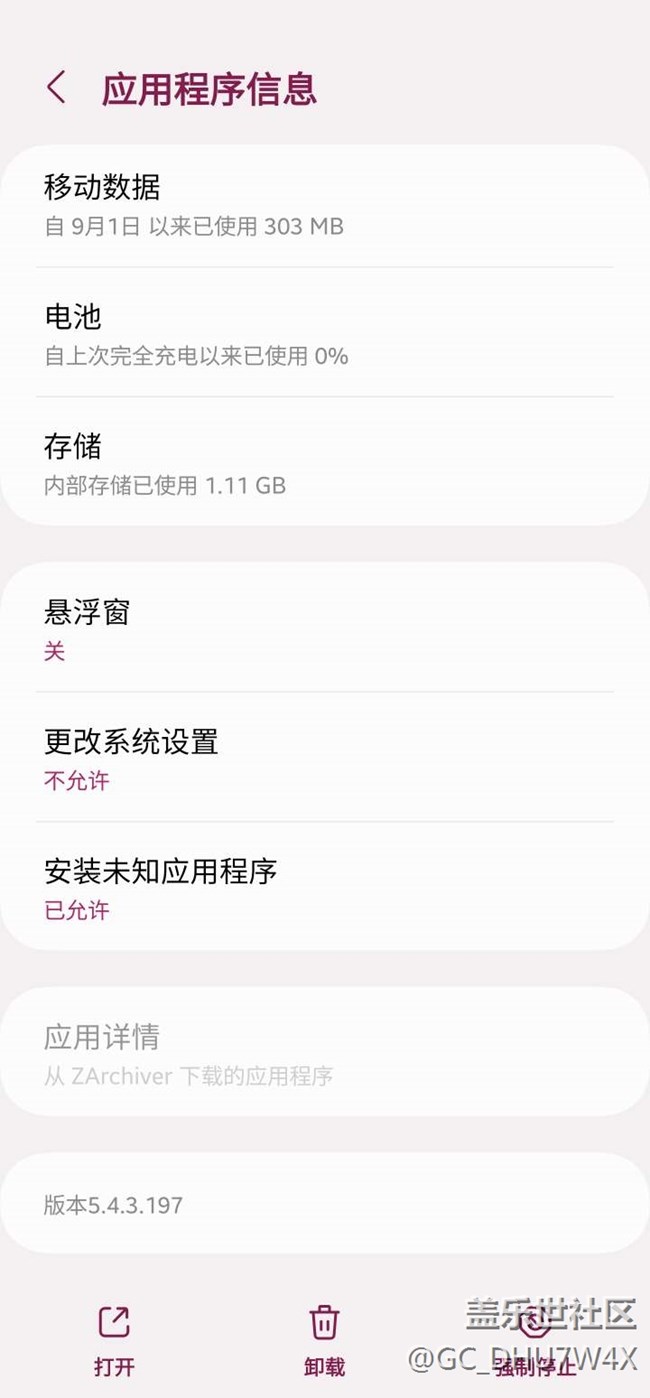The image size is (650, 1398).
Task: Open the 安装未知应用程序 permission row
Action: pos(325,886)
